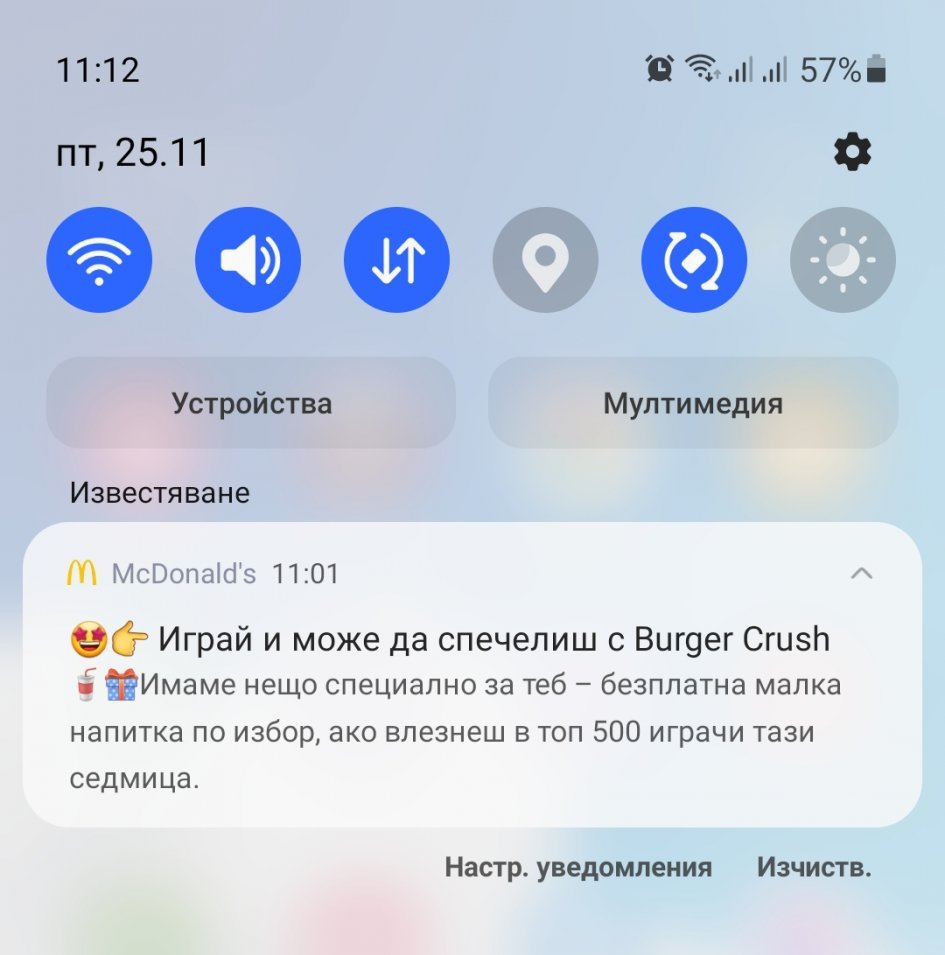Viewport: 945px width, 955px height.
Task: Open the Мултимедия panel
Action: tap(693, 403)
